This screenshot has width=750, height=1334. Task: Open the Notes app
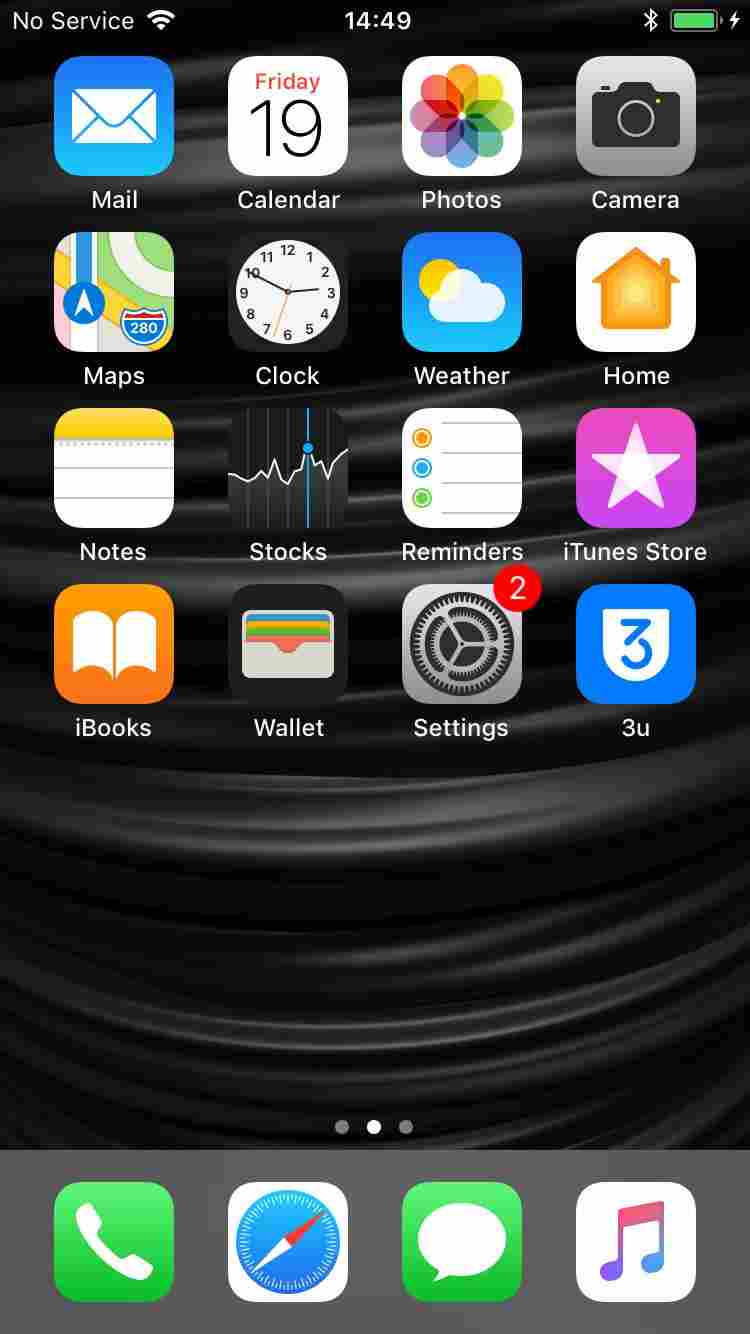[x=114, y=468]
